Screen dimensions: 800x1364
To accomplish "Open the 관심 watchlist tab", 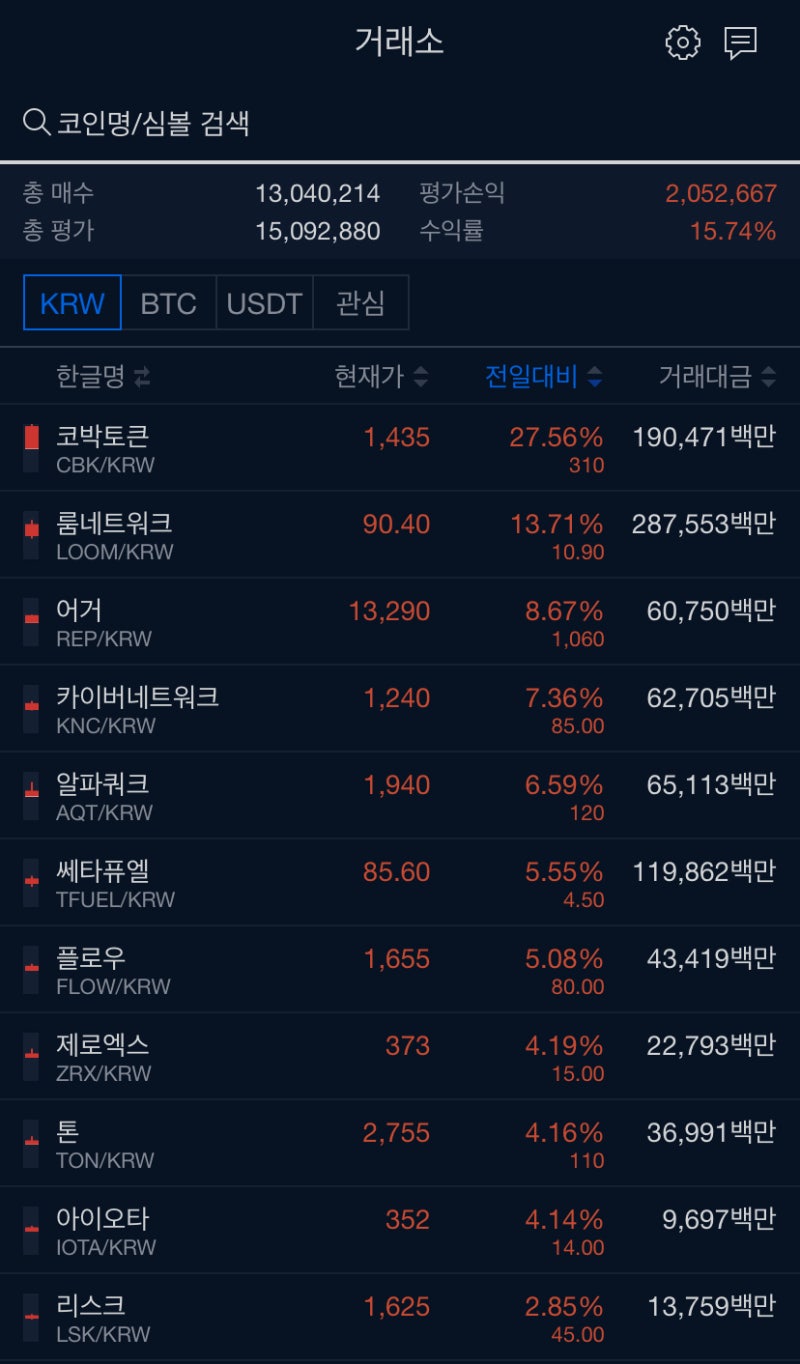I will coord(362,303).
